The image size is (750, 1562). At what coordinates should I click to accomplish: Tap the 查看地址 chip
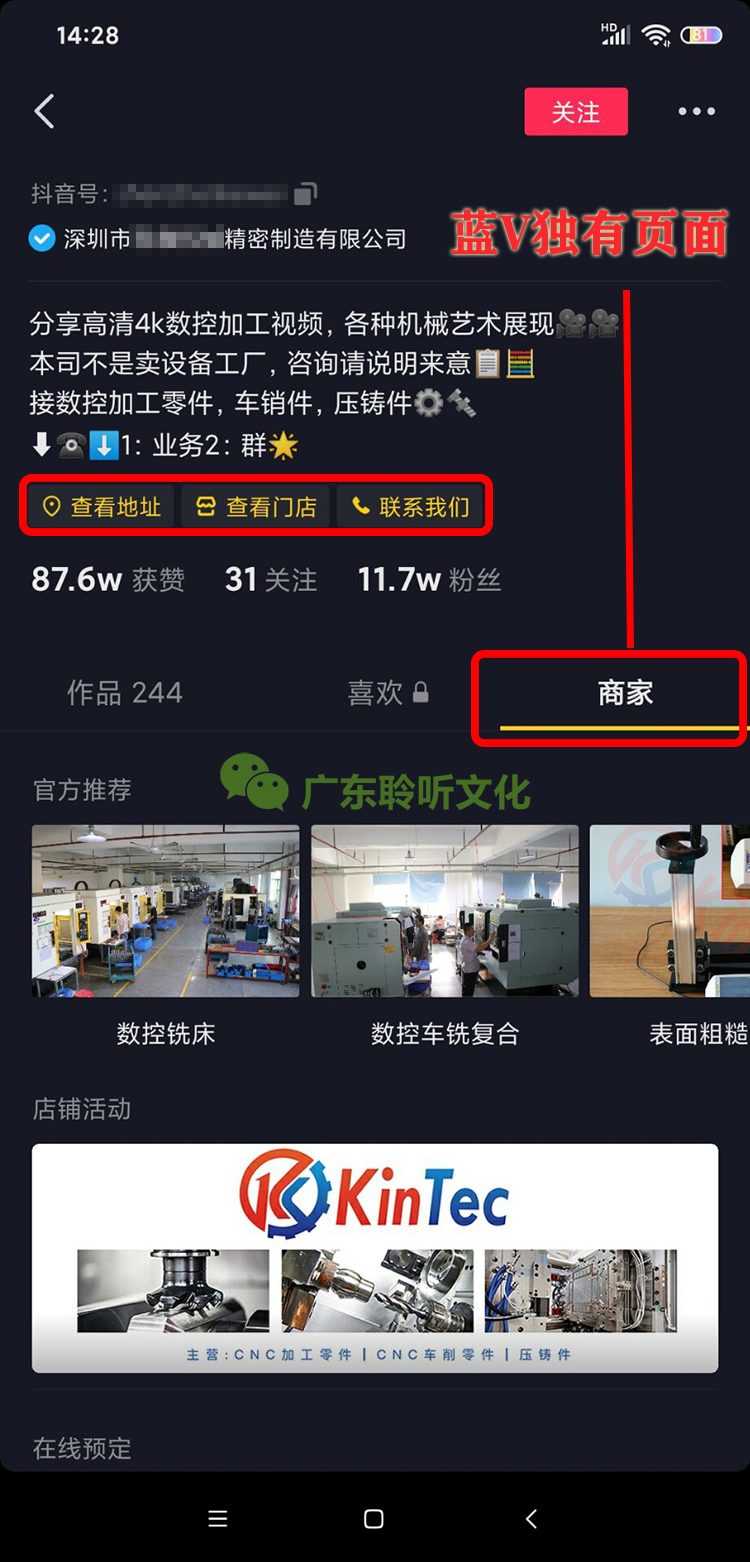pyautogui.click(x=102, y=507)
